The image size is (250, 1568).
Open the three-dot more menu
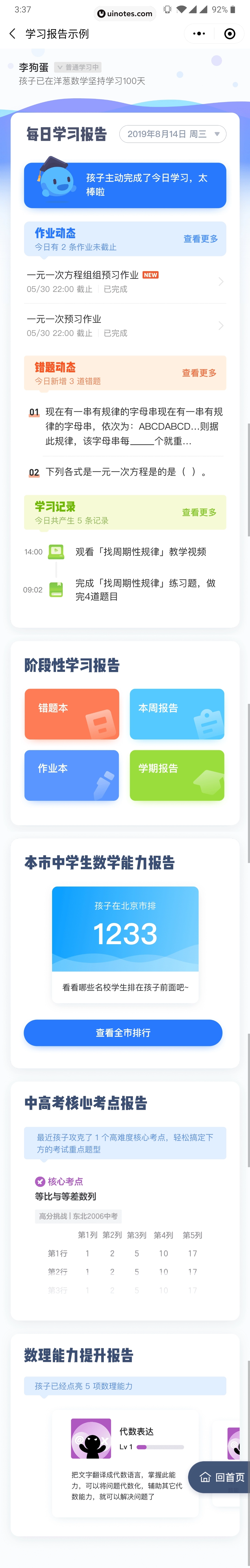(x=199, y=34)
